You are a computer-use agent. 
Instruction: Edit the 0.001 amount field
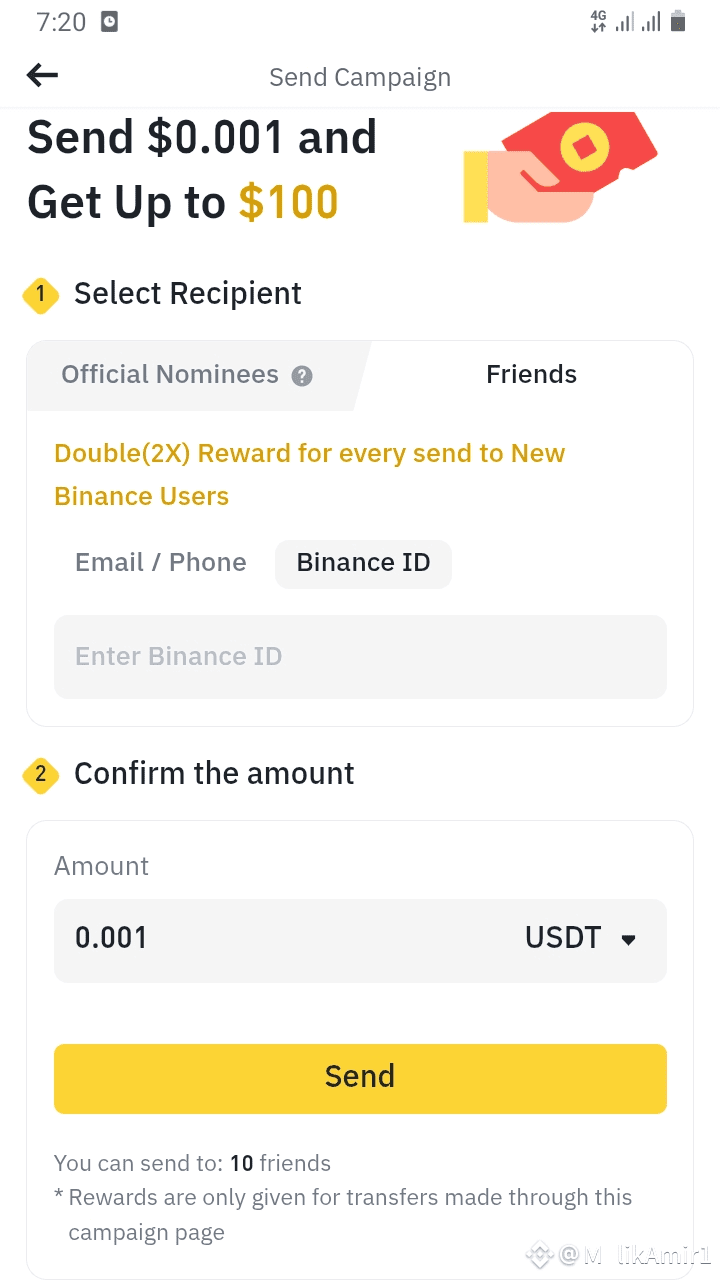280,939
